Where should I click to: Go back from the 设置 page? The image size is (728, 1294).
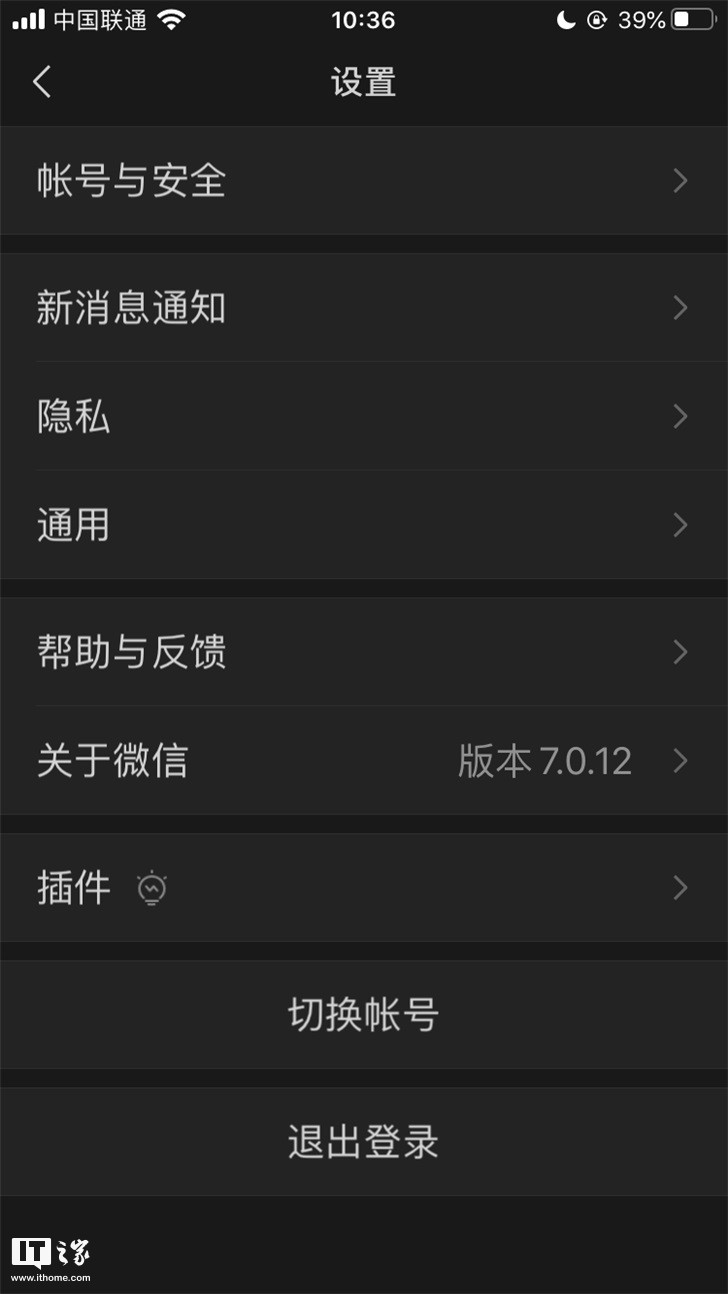point(42,82)
